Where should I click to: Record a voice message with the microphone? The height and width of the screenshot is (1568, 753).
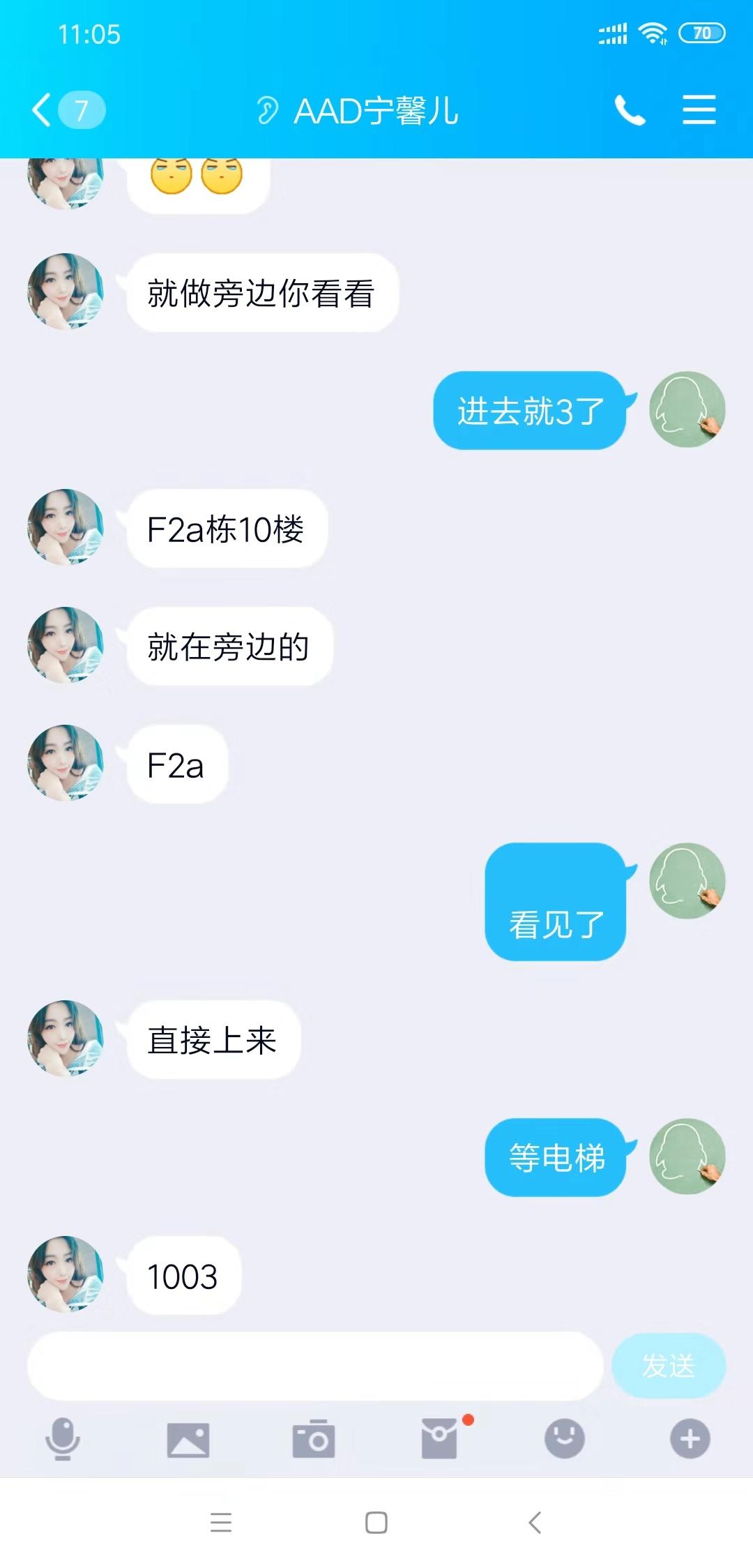[x=63, y=1438]
